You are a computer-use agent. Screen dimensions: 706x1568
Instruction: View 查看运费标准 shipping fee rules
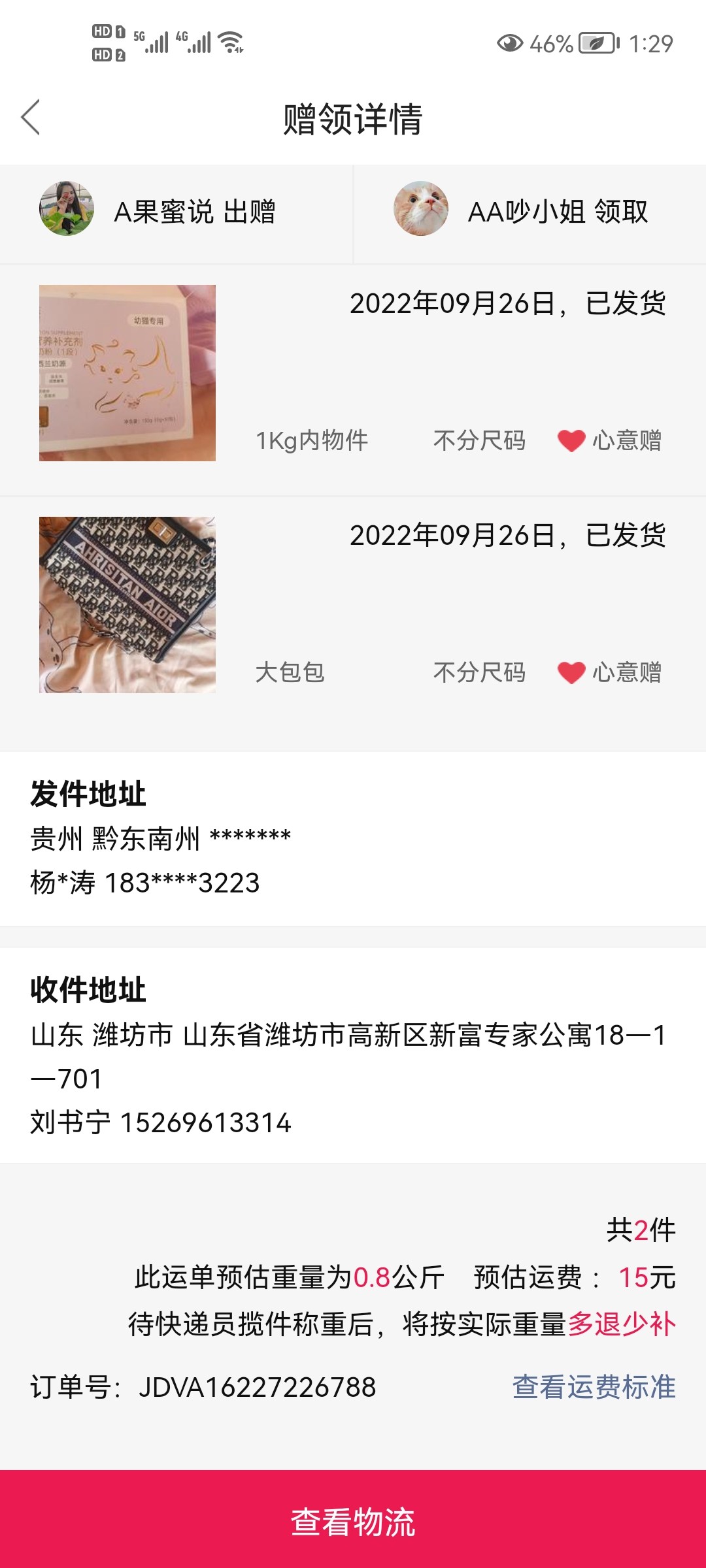594,1388
